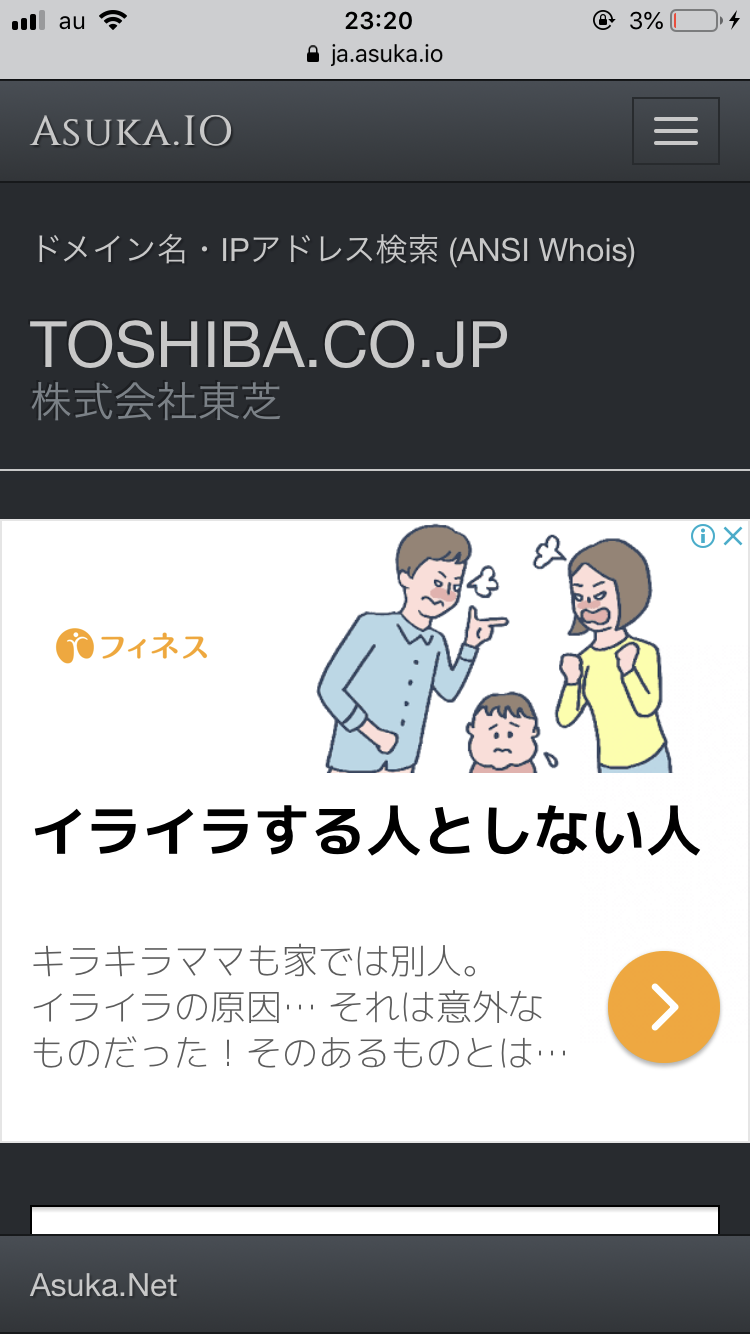Tap the ASUKA.IO site logo link
Screen dimensions: 750x1334
131,131
